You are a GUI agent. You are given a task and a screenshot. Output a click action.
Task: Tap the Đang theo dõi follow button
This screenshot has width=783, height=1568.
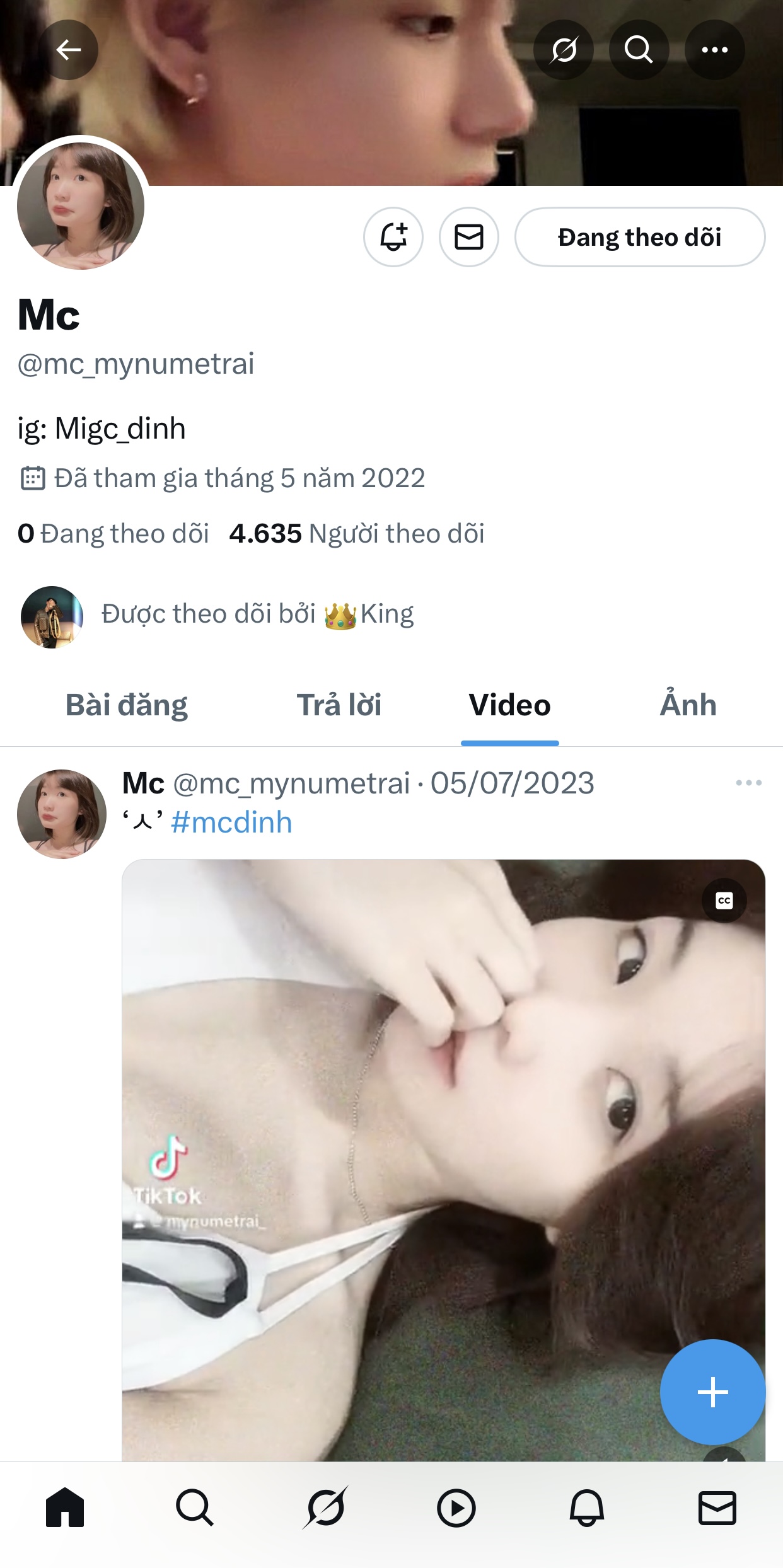[639, 237]
